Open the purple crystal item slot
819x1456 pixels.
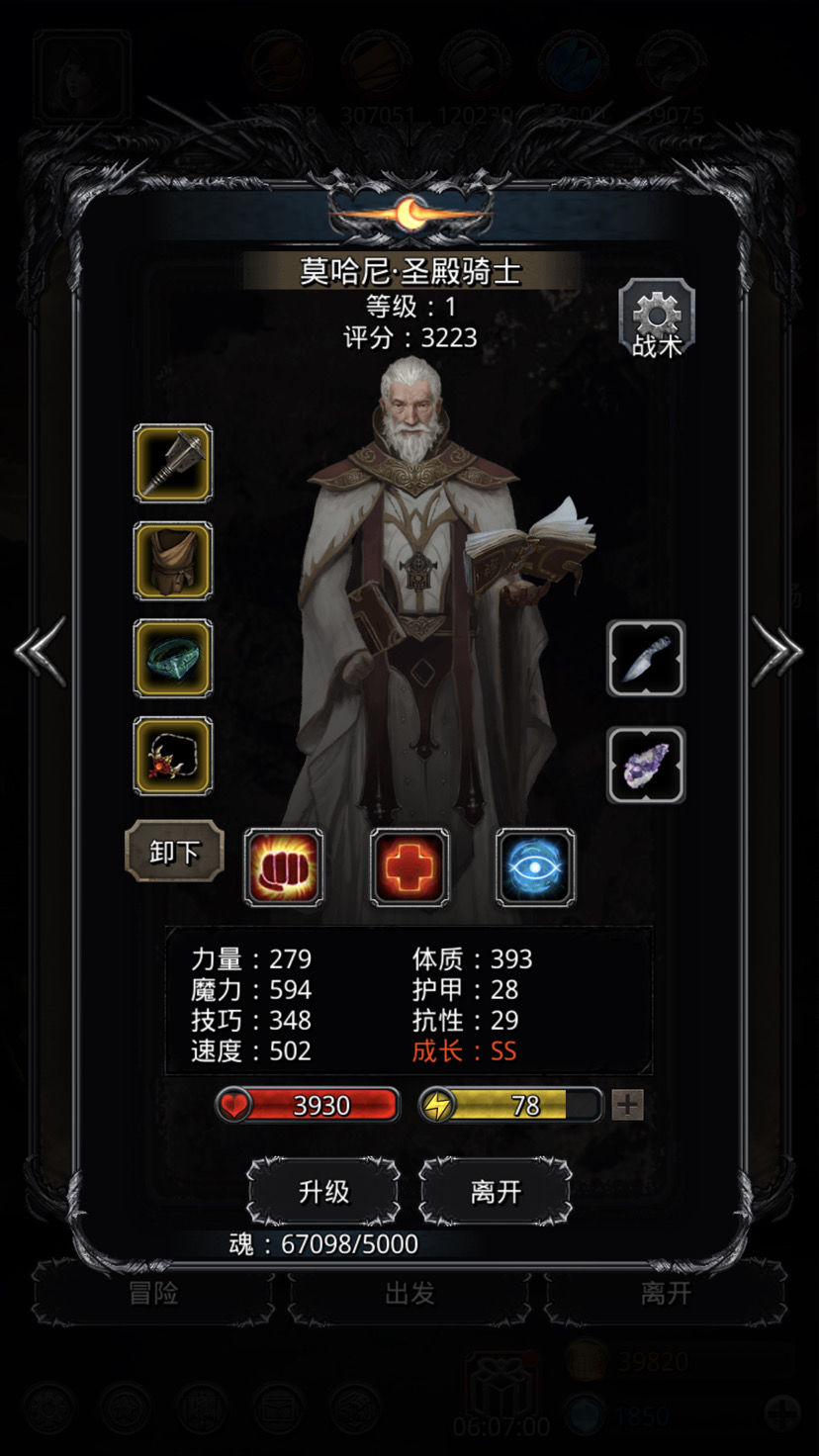646,765
